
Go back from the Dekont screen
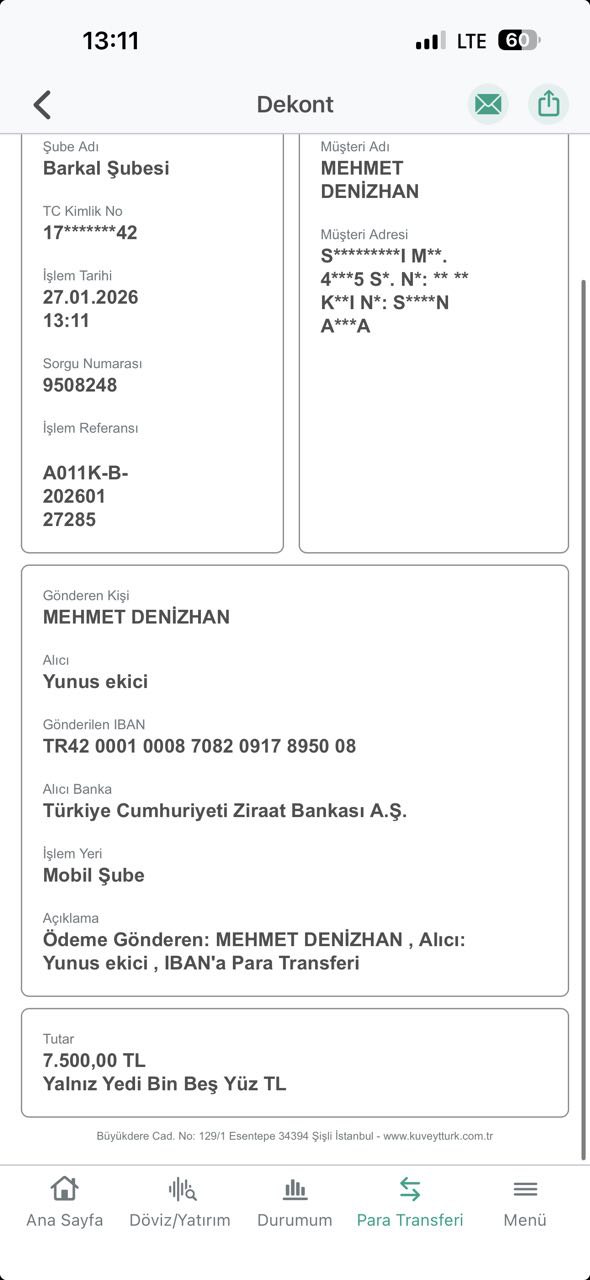(x=42, y=104)
